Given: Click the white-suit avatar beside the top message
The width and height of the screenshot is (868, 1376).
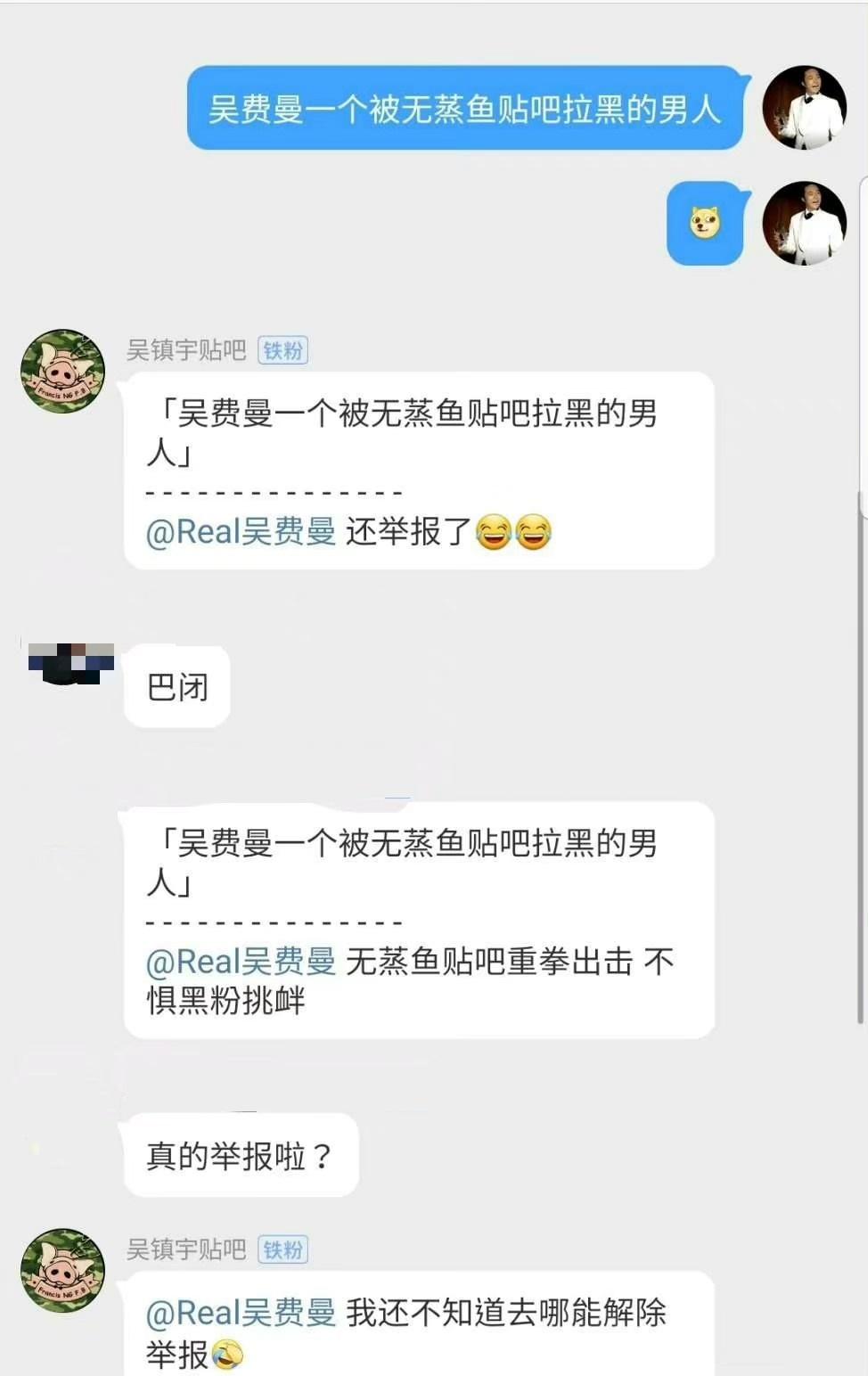Looking at the screenshot, I should point(803,105).
